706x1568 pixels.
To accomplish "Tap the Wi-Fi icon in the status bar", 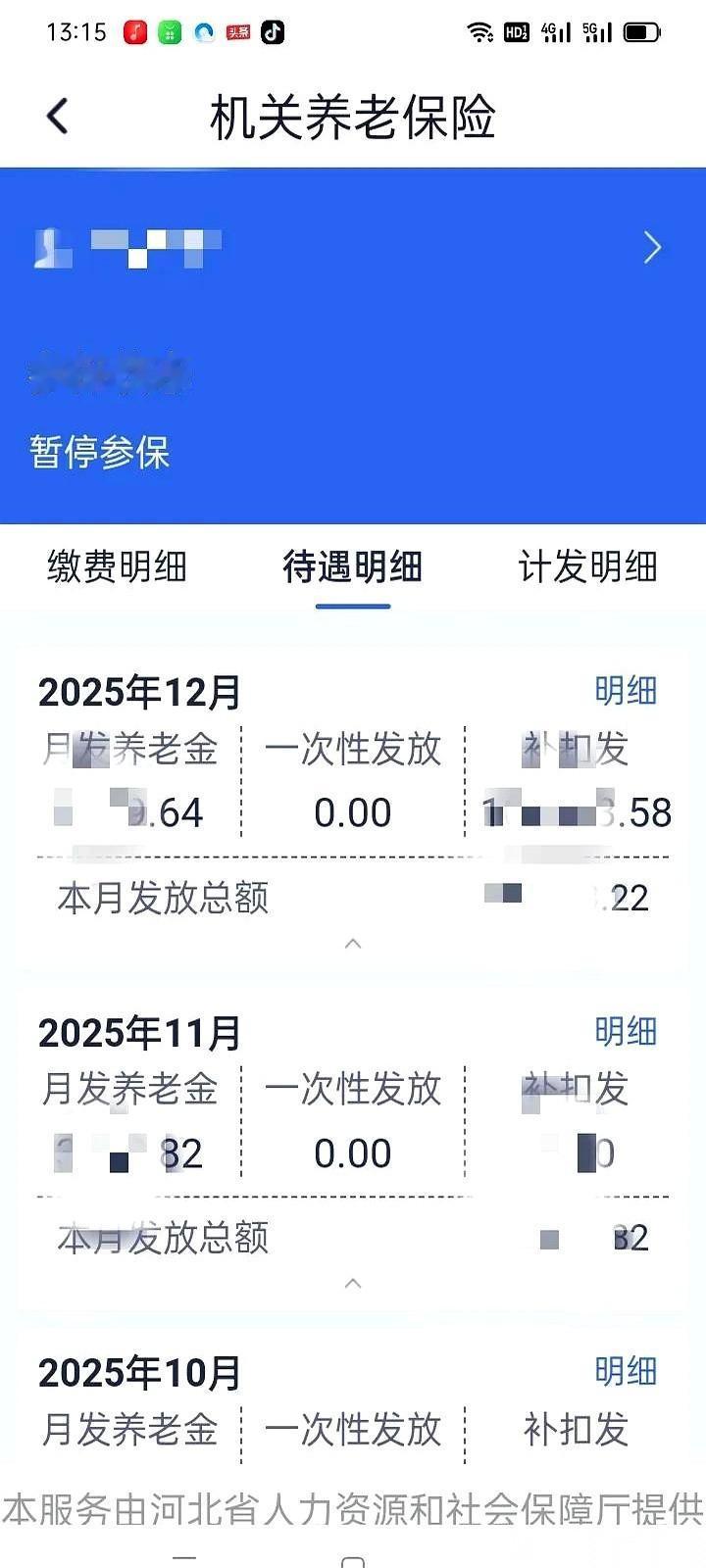I will (x=480, y=30).
